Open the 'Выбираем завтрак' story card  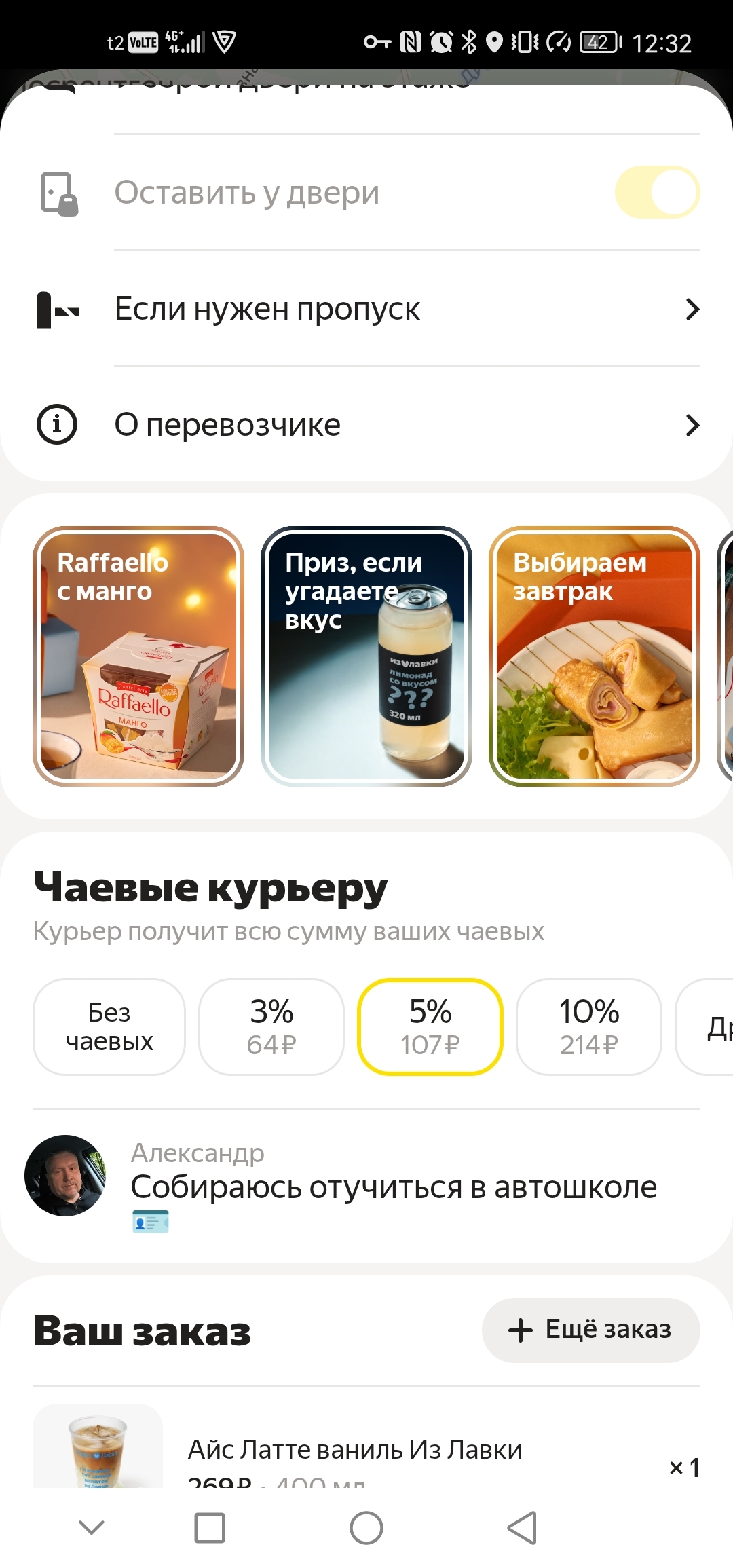(594, 656)
